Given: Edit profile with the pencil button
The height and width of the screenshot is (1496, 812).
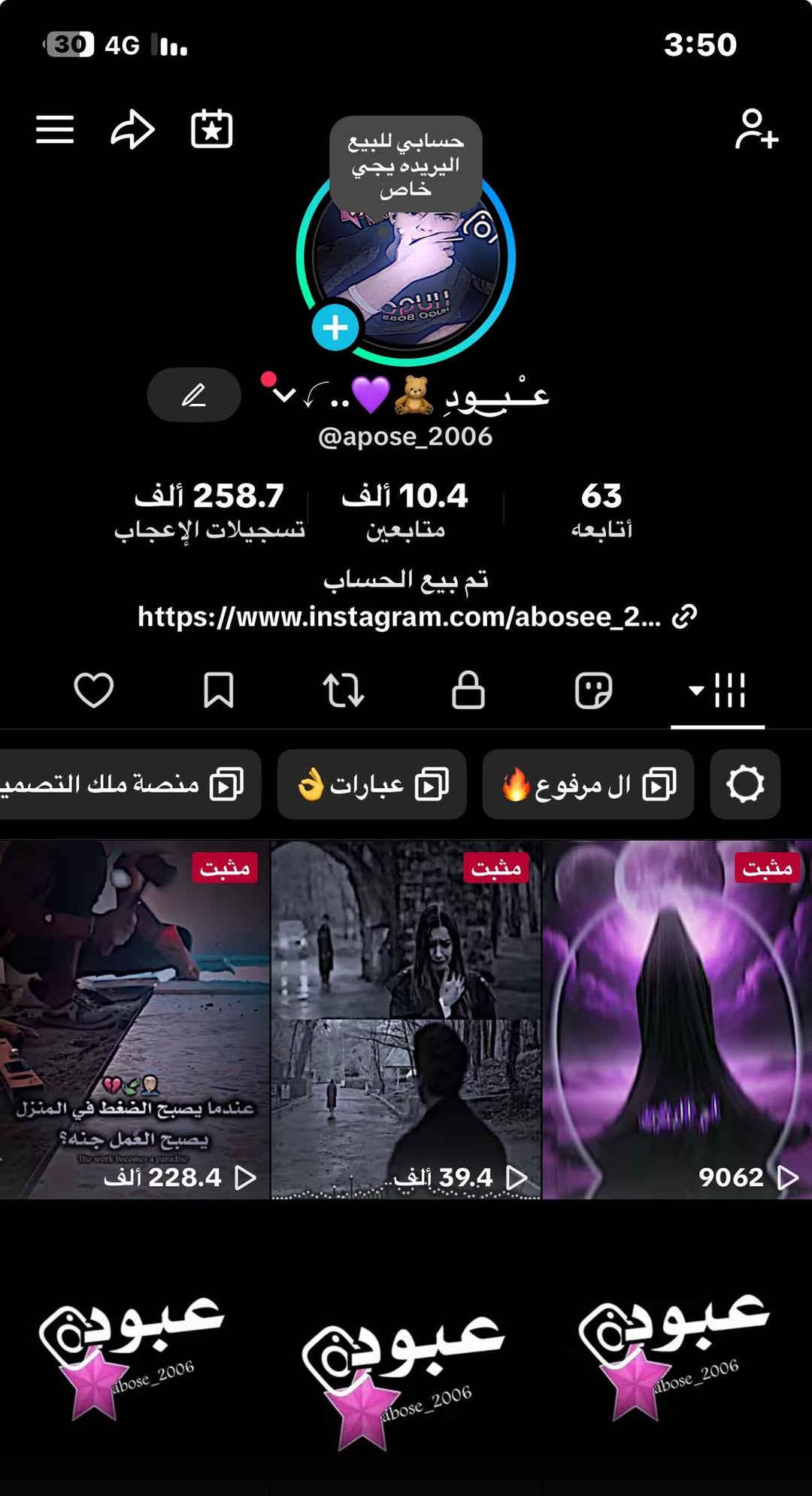Looking at the screenshot, I should (x=194, y=395).
